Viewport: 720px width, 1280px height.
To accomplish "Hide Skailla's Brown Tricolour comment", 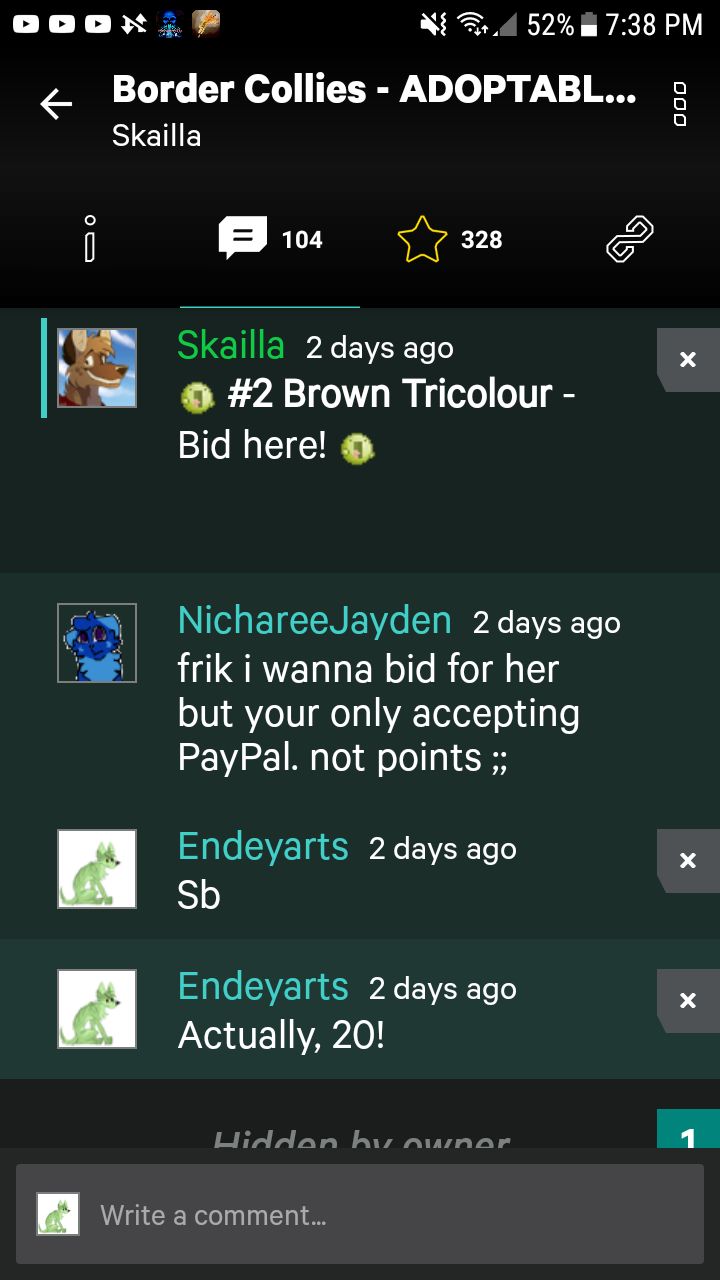I will coord(687,360).
